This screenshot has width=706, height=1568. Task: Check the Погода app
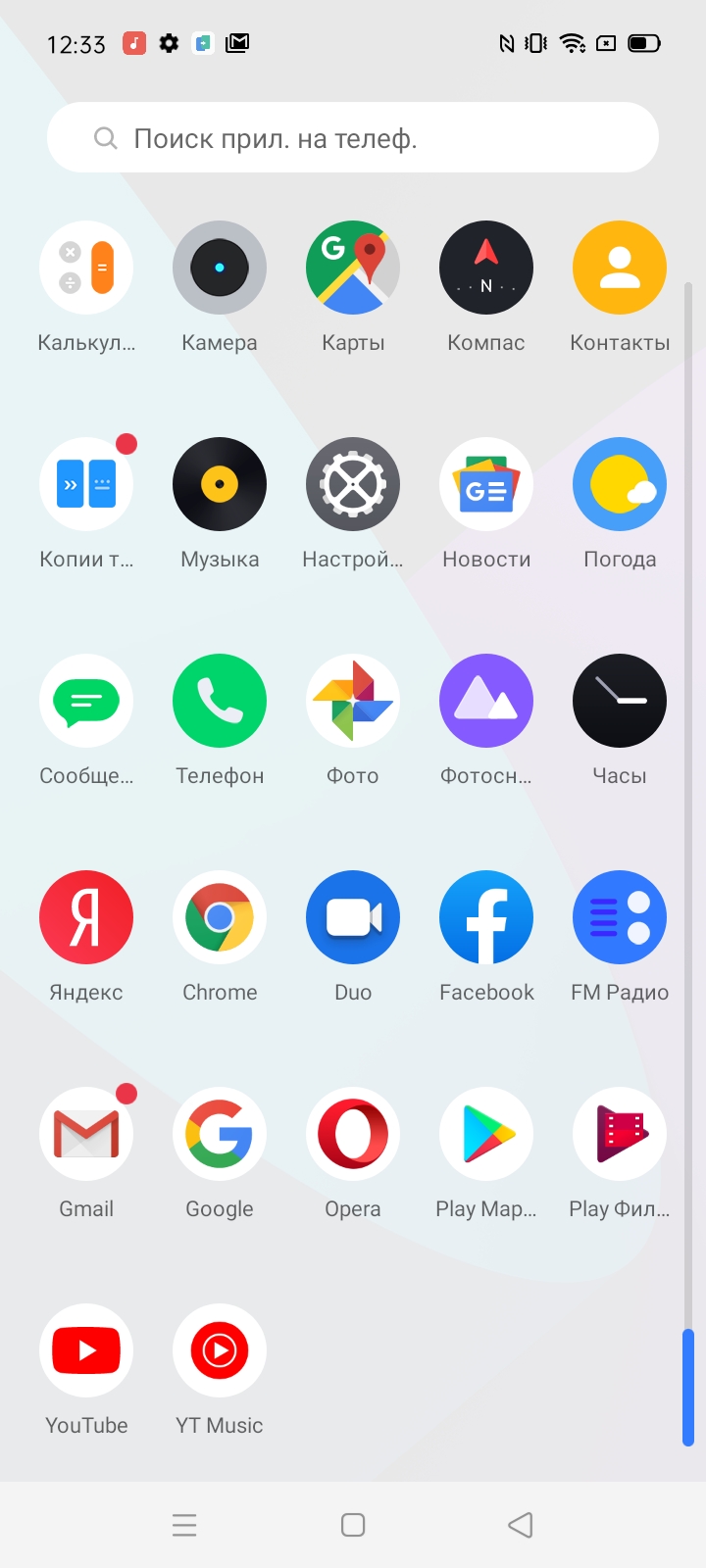620,484
